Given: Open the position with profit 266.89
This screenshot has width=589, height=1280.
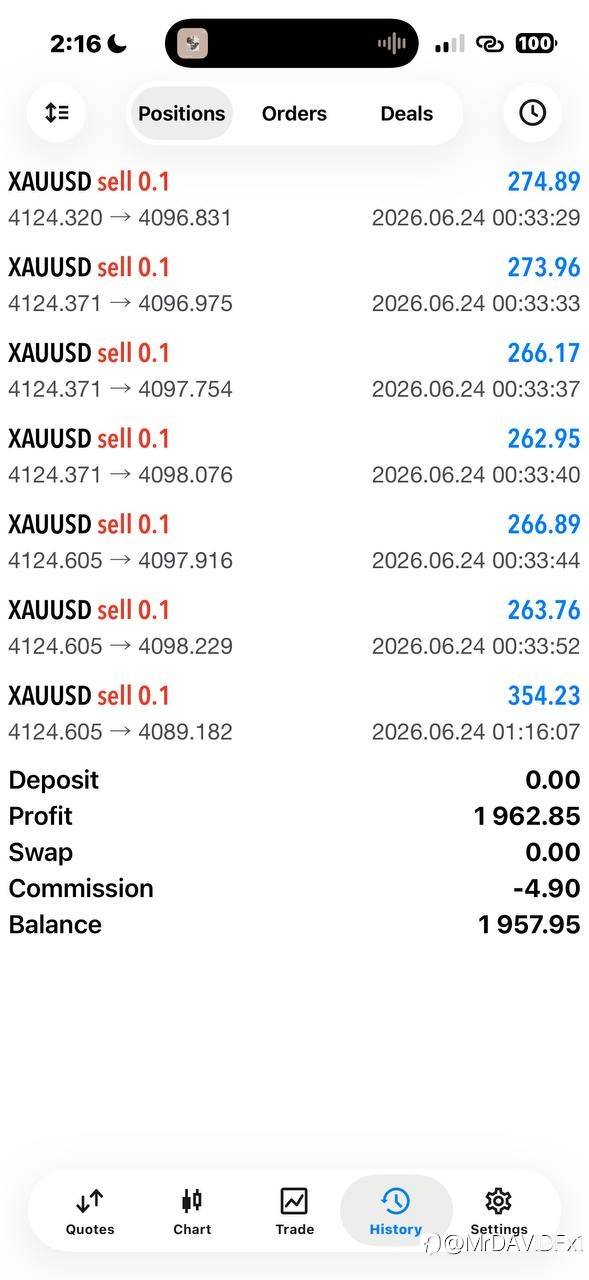Looking at the screenshot, I should tap(294, 542).
